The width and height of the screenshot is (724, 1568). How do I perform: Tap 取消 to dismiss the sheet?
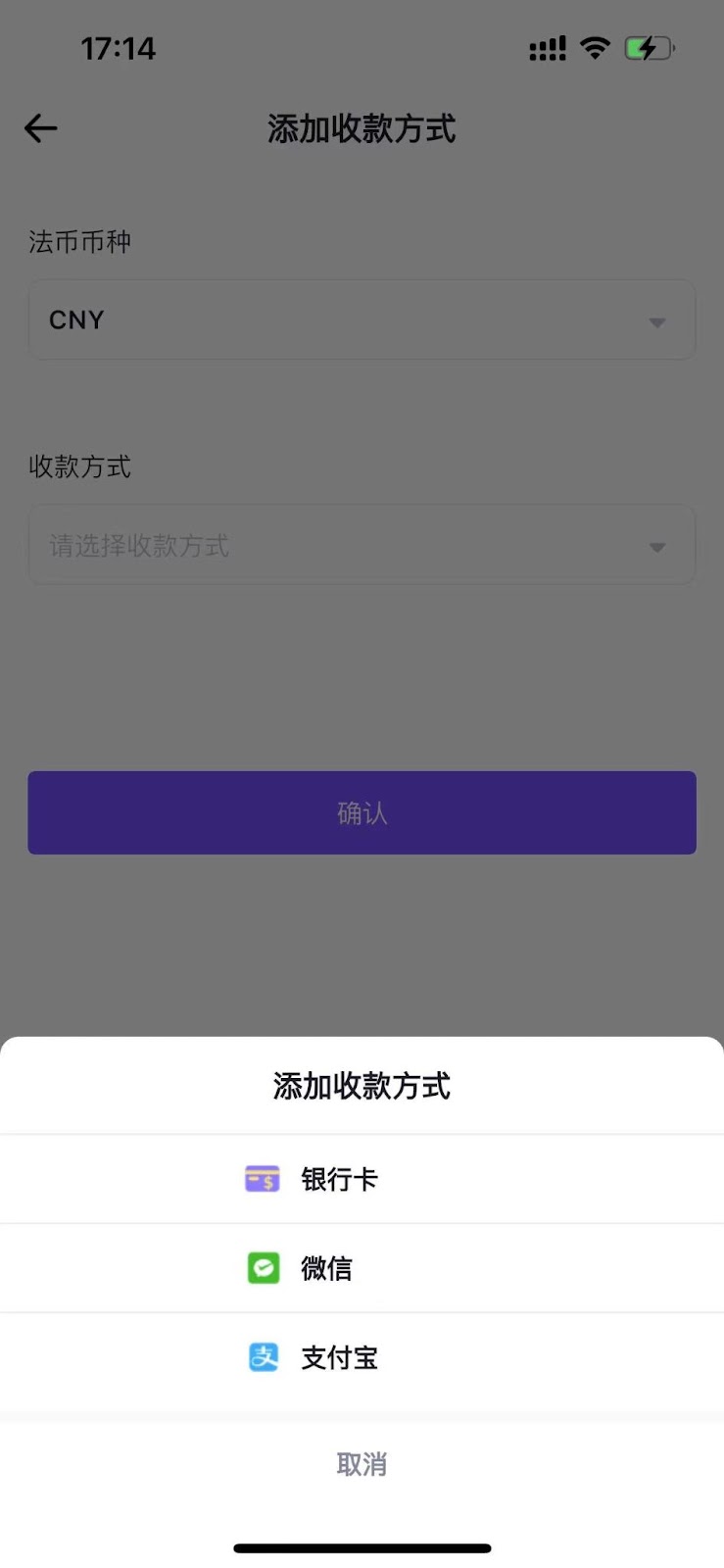click(362, 1464)
